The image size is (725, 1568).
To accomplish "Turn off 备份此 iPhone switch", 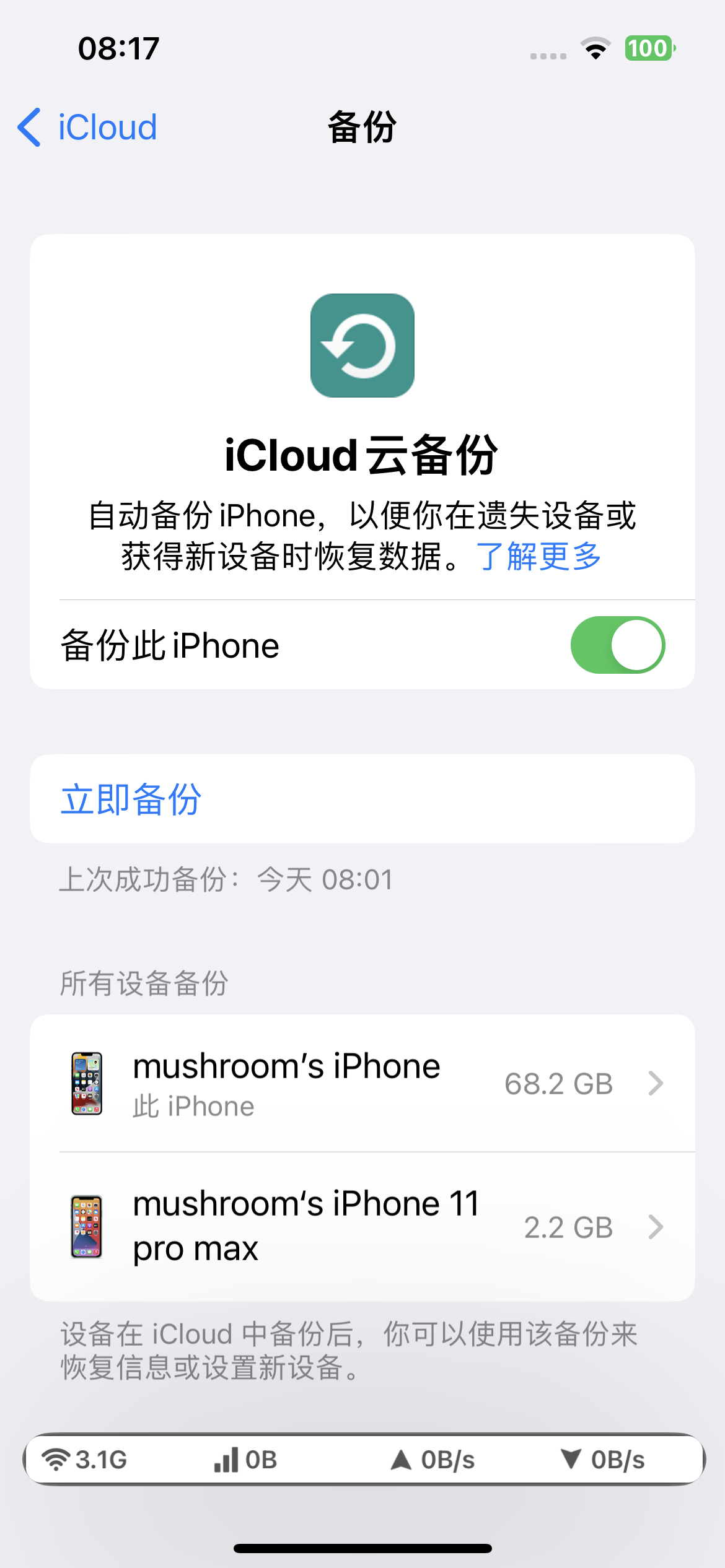I will click(617, 645).
